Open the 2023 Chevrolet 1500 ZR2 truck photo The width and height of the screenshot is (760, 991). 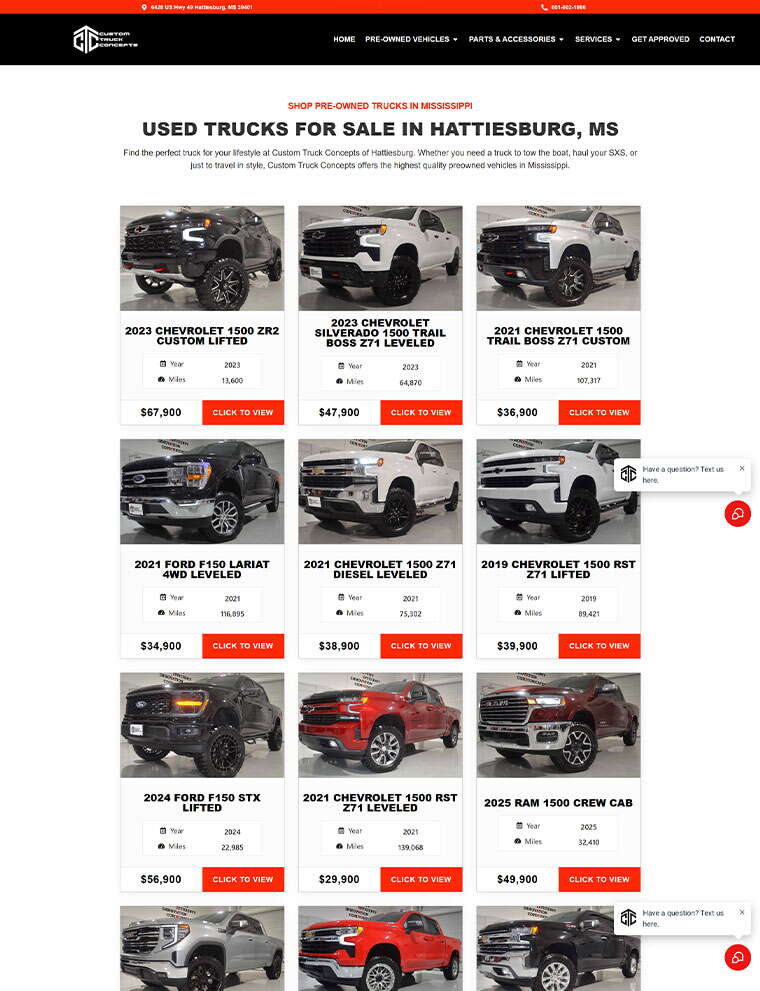click(202, 258)
